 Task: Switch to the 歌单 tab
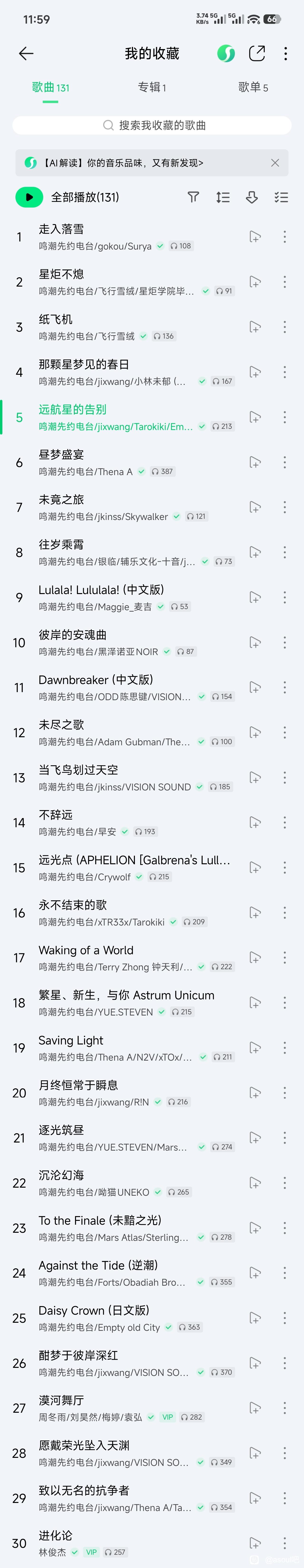[253, 88]
